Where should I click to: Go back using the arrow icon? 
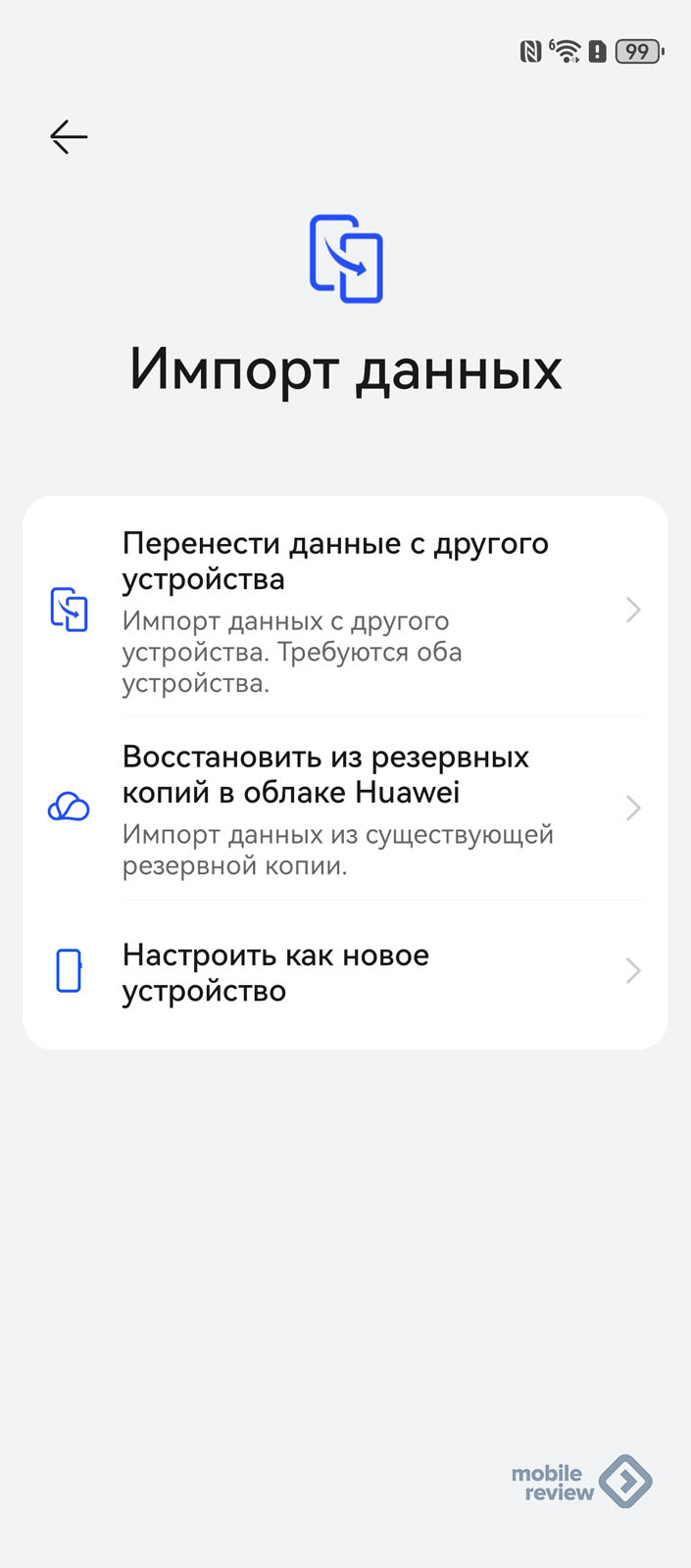69,137
